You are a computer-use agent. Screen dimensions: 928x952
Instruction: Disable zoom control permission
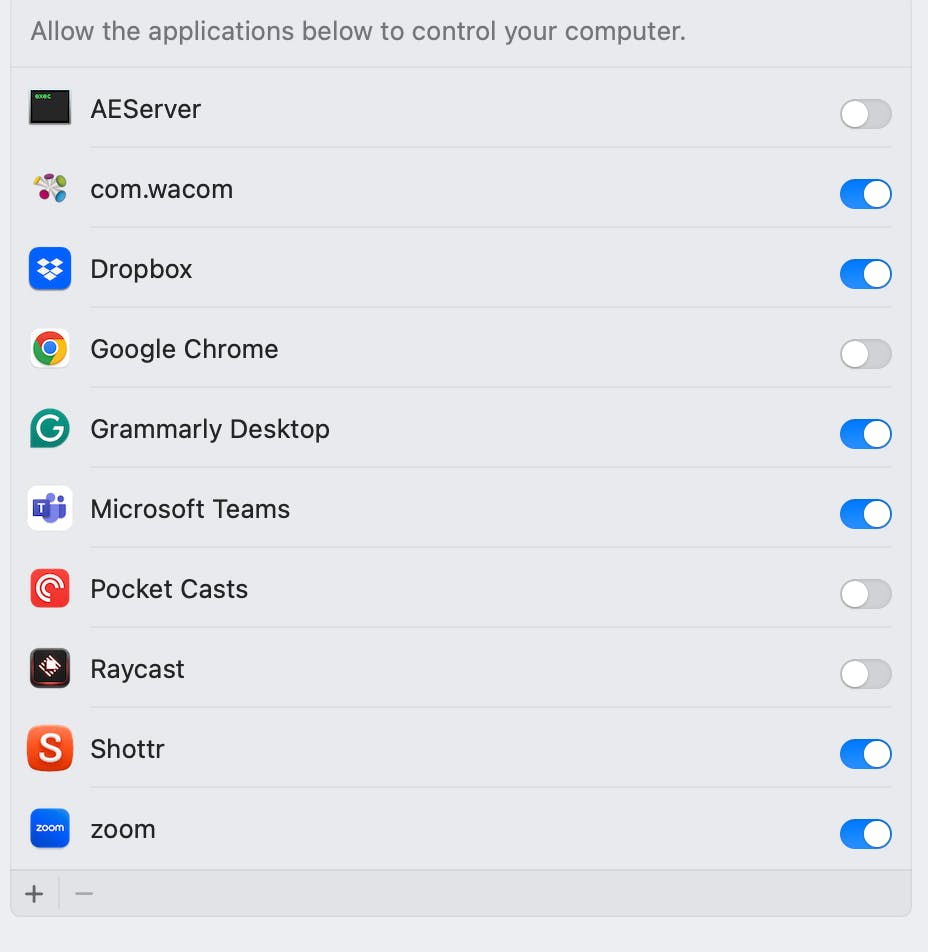coord(865,834)
